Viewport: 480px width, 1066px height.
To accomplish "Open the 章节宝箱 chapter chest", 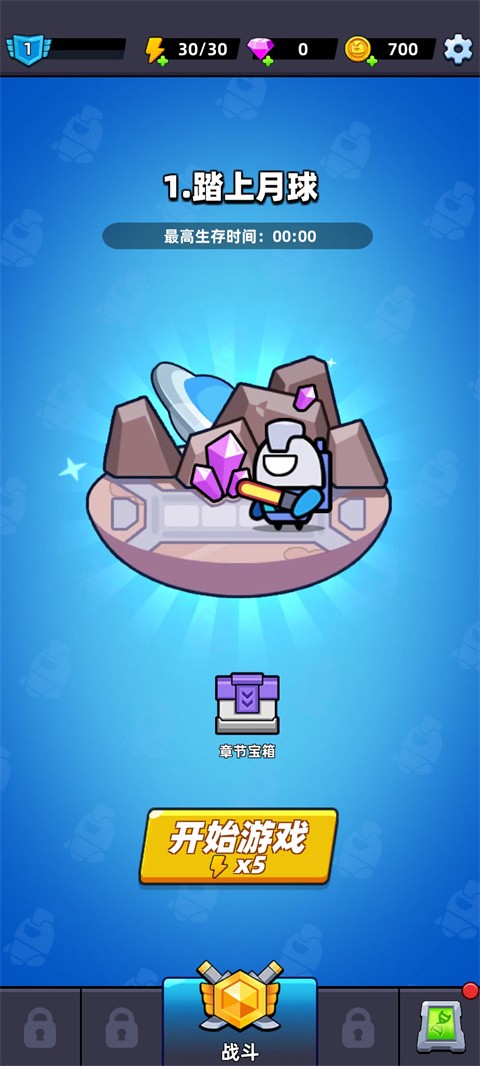I will (247, 704).
